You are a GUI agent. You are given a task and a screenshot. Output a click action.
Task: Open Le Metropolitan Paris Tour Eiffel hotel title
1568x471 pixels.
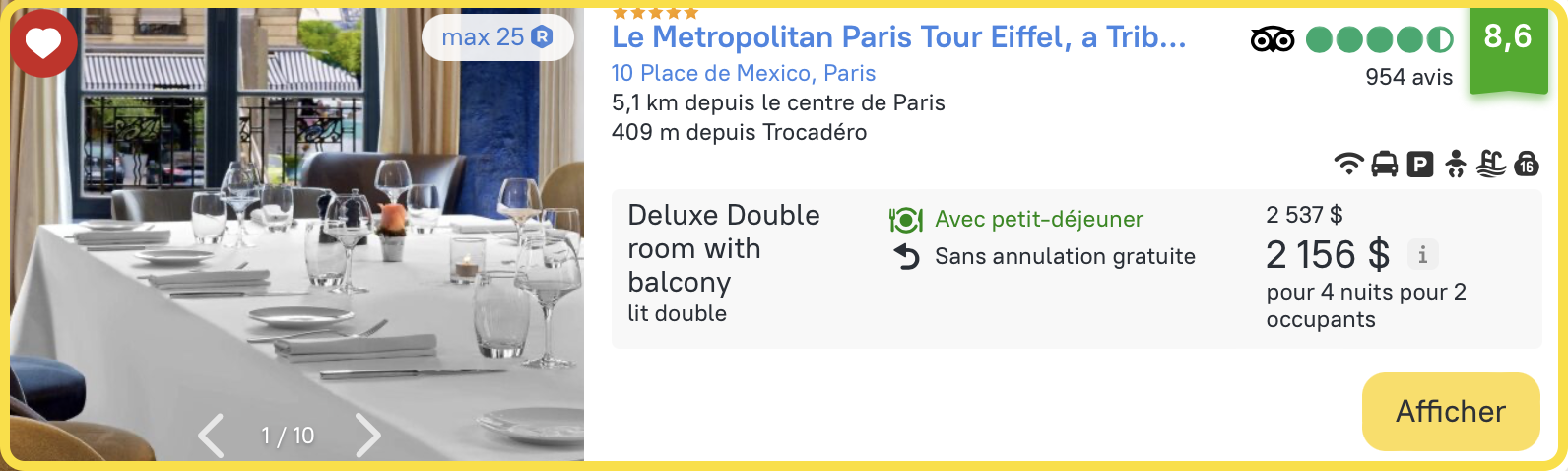tap(898, 37)
